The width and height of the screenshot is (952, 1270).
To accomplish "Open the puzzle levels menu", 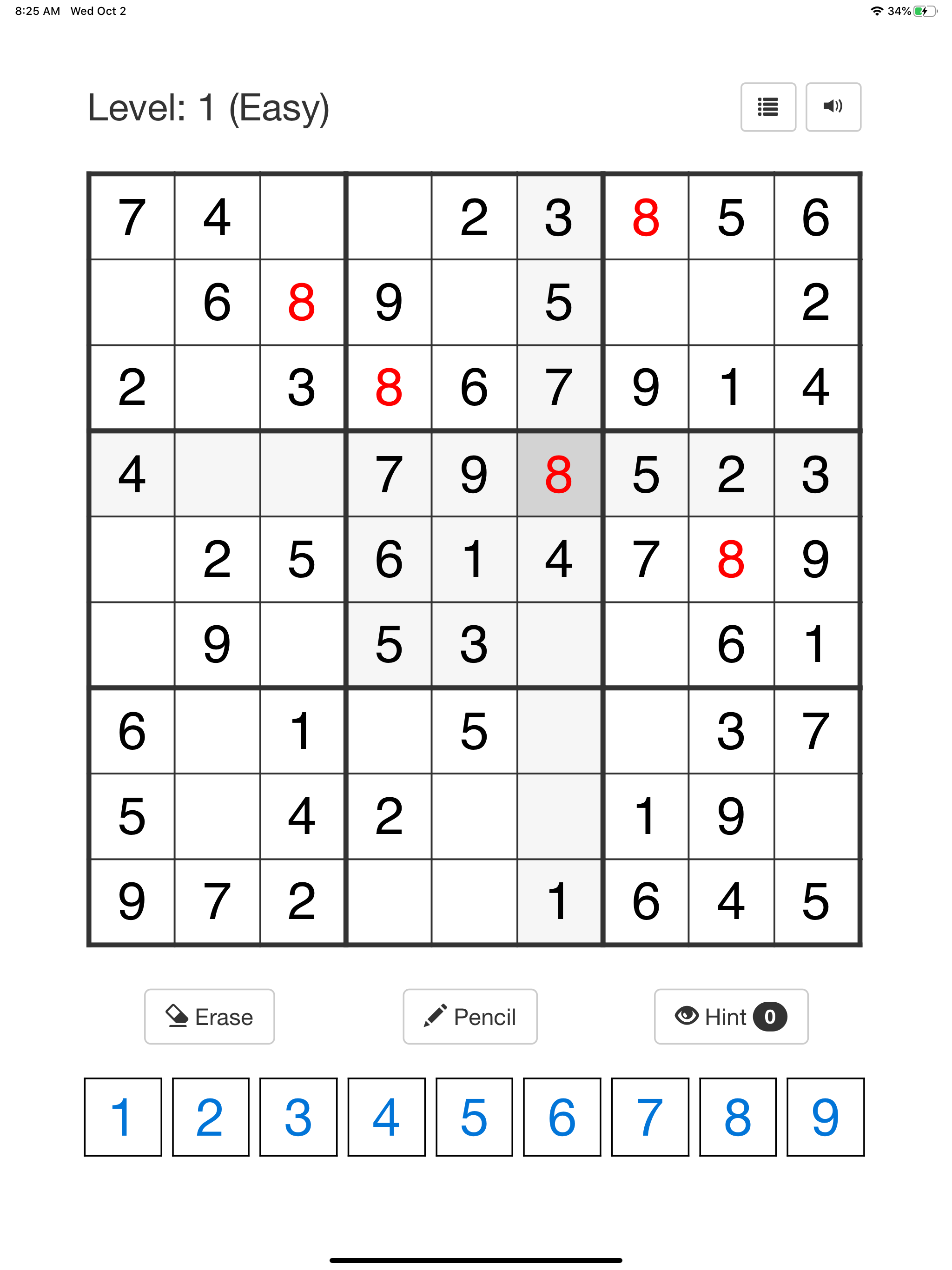I will [x=767, y=107].
